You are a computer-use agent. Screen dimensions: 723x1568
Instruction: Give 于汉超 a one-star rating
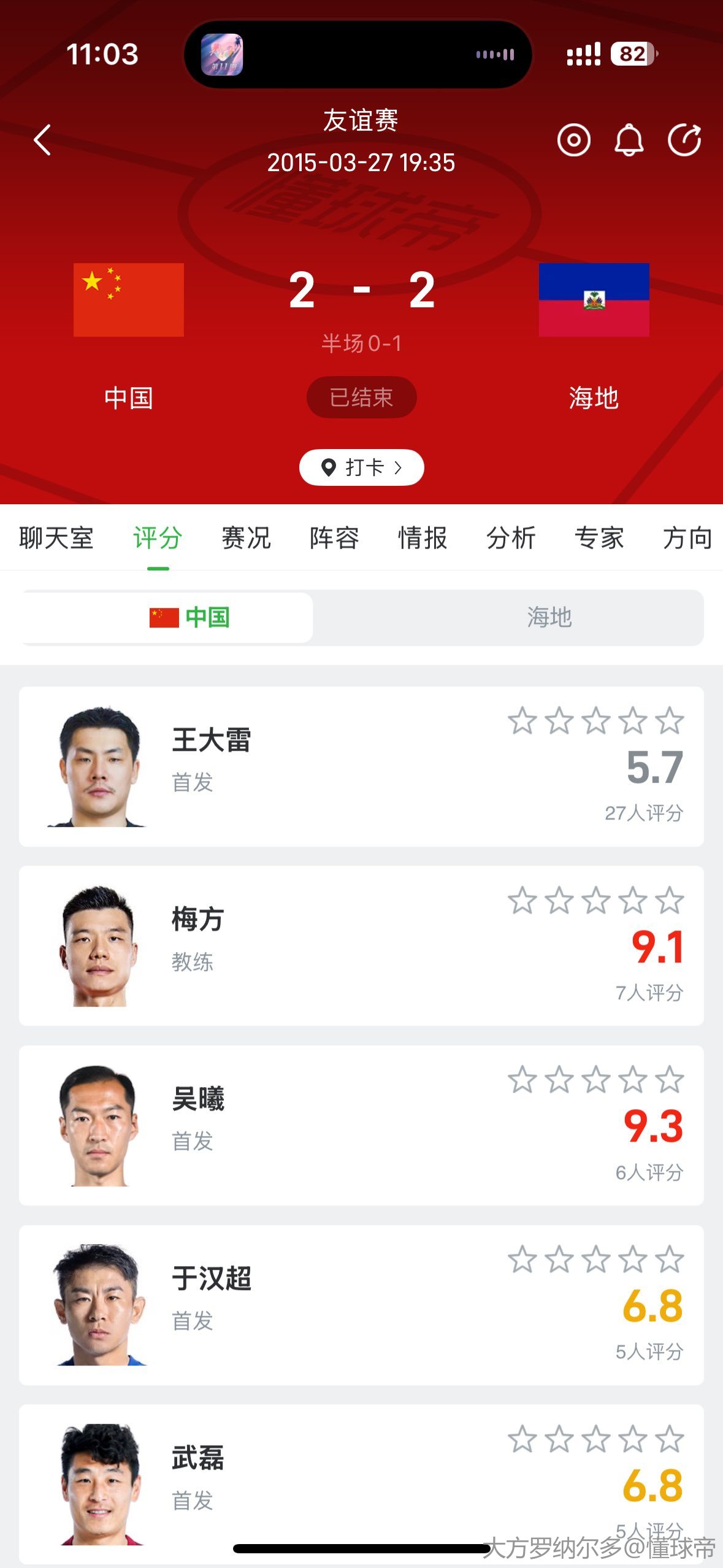(522, 1260)
